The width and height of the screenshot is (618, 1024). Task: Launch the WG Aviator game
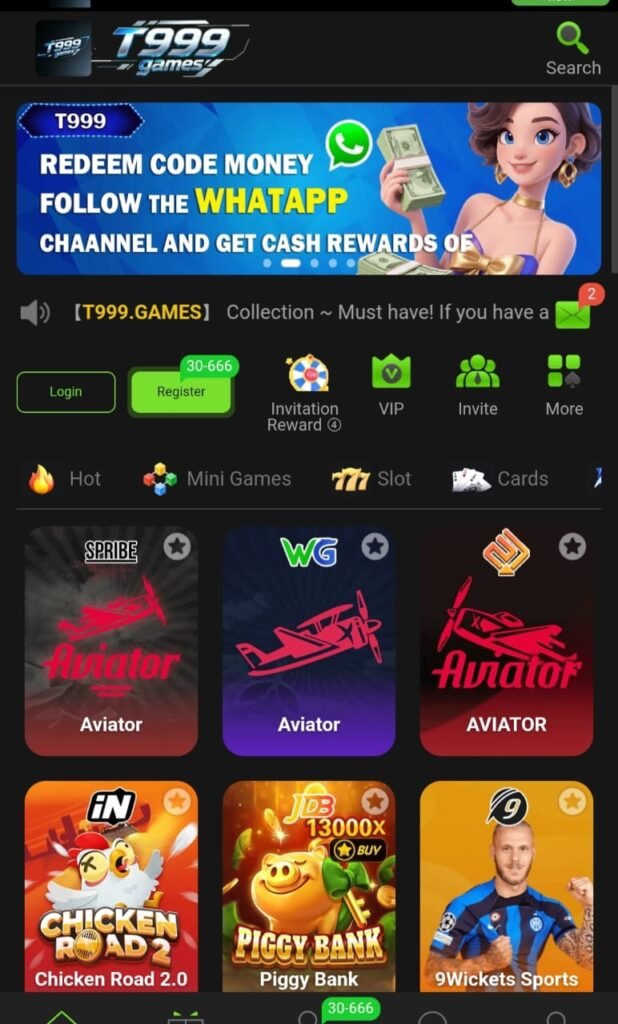[309, 641]
